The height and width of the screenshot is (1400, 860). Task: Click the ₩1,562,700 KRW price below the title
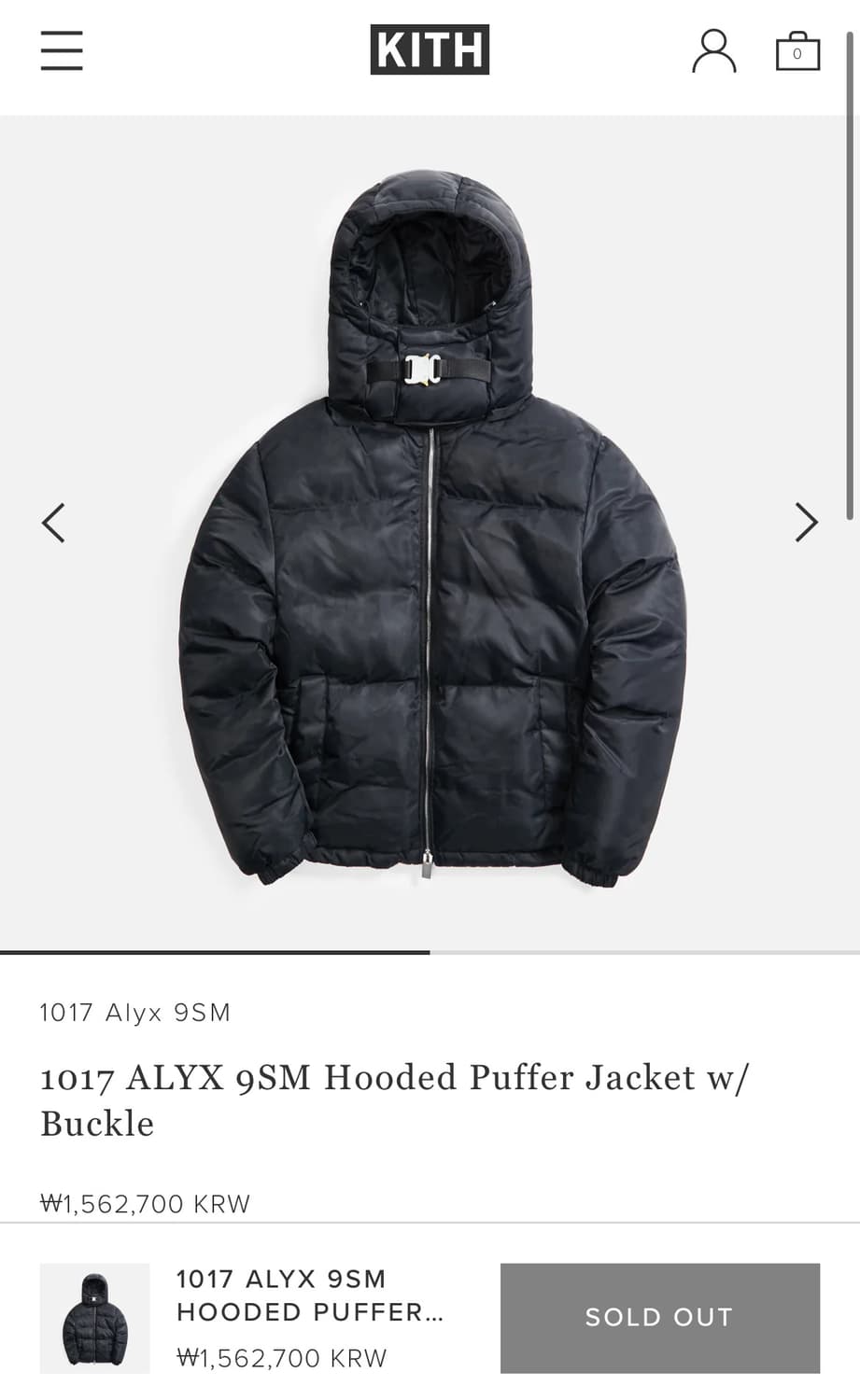click(x=143, y=1204)
